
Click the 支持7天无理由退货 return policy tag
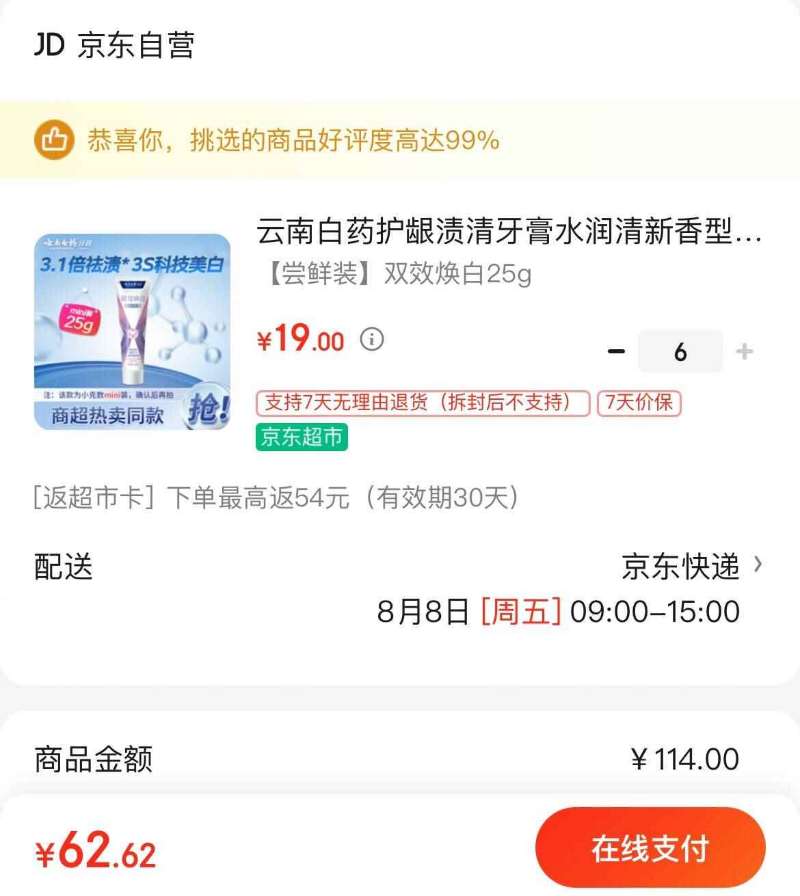click(422, 403)
